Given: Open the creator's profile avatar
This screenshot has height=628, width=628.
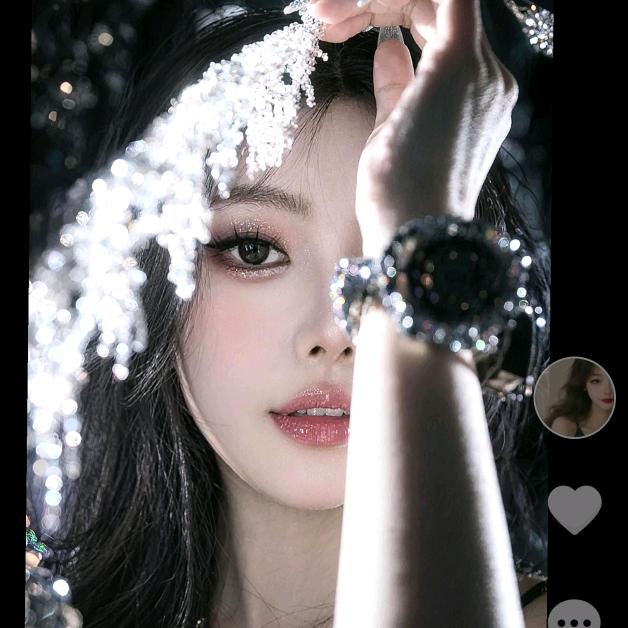Looking at the screenshot, I should pos(574,398).
